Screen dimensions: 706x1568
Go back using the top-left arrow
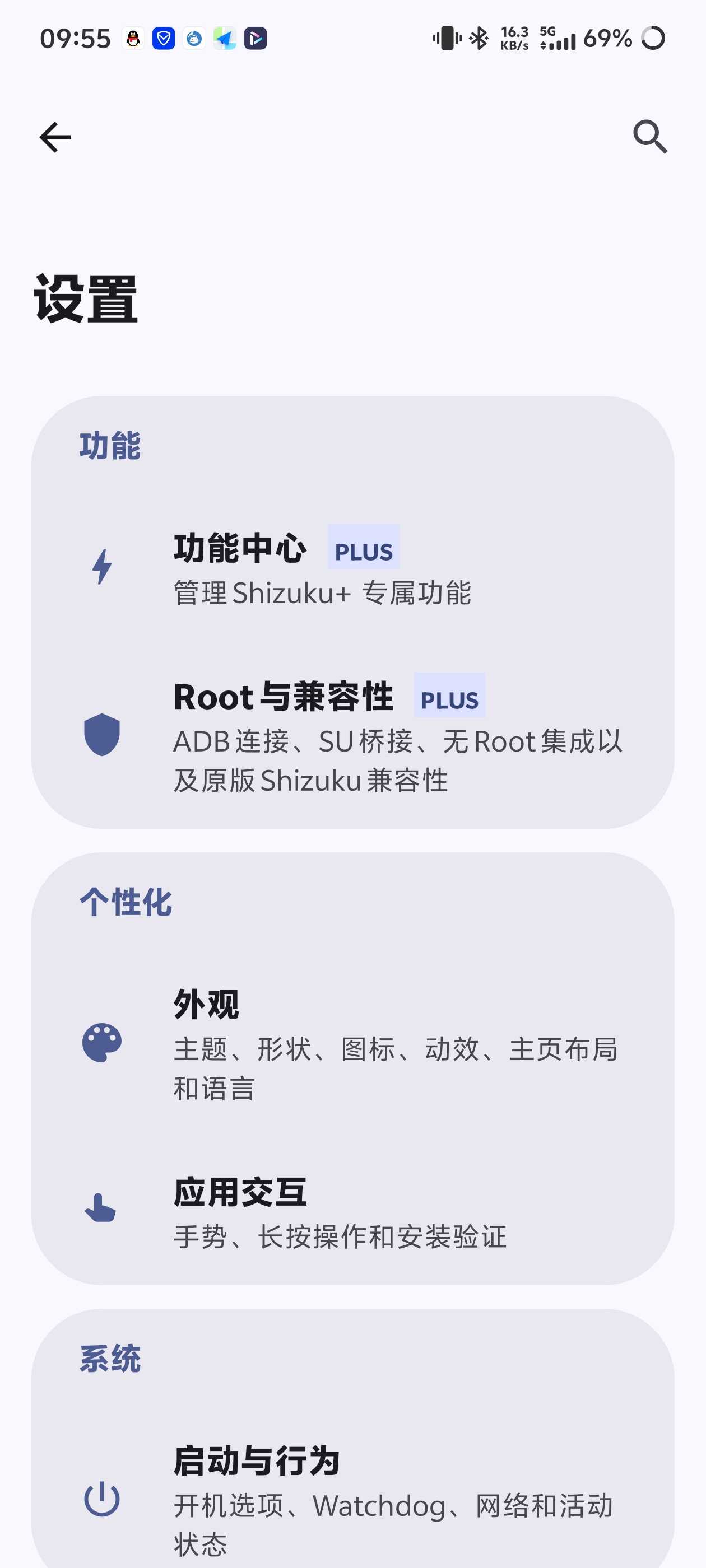pos(55,137)
